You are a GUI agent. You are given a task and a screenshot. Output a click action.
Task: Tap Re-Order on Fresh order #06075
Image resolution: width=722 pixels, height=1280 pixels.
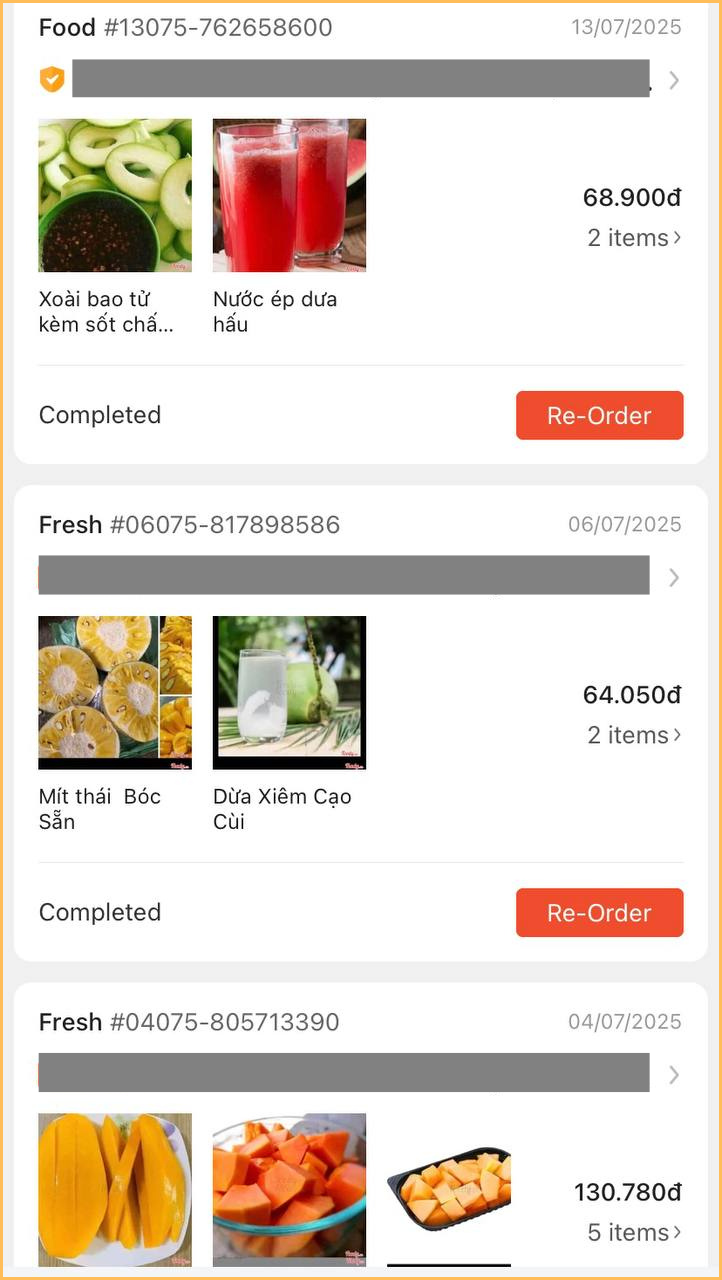click(x=599, y=912)
